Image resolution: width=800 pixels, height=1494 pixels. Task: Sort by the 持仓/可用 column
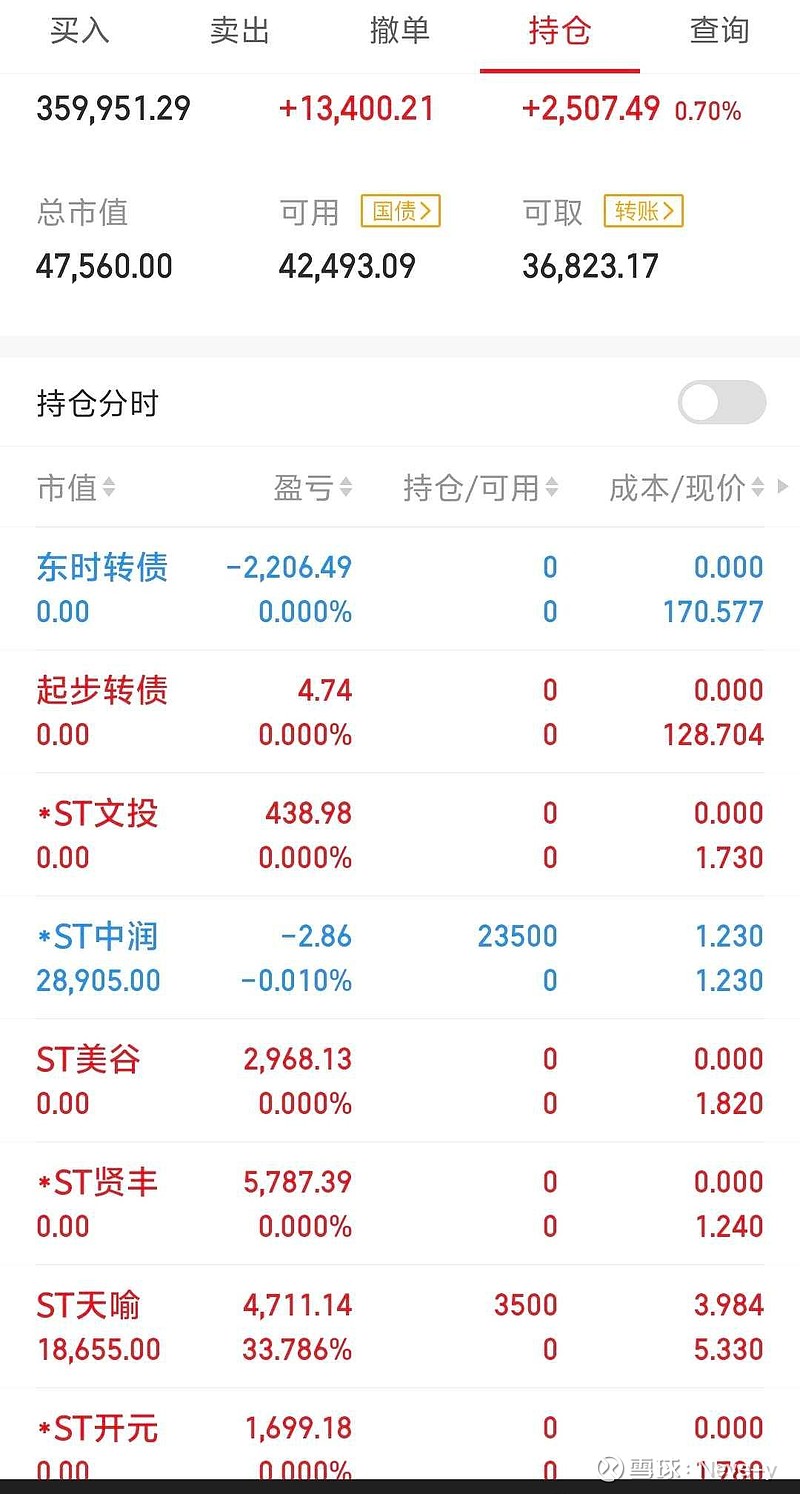[x=481, y=488]
